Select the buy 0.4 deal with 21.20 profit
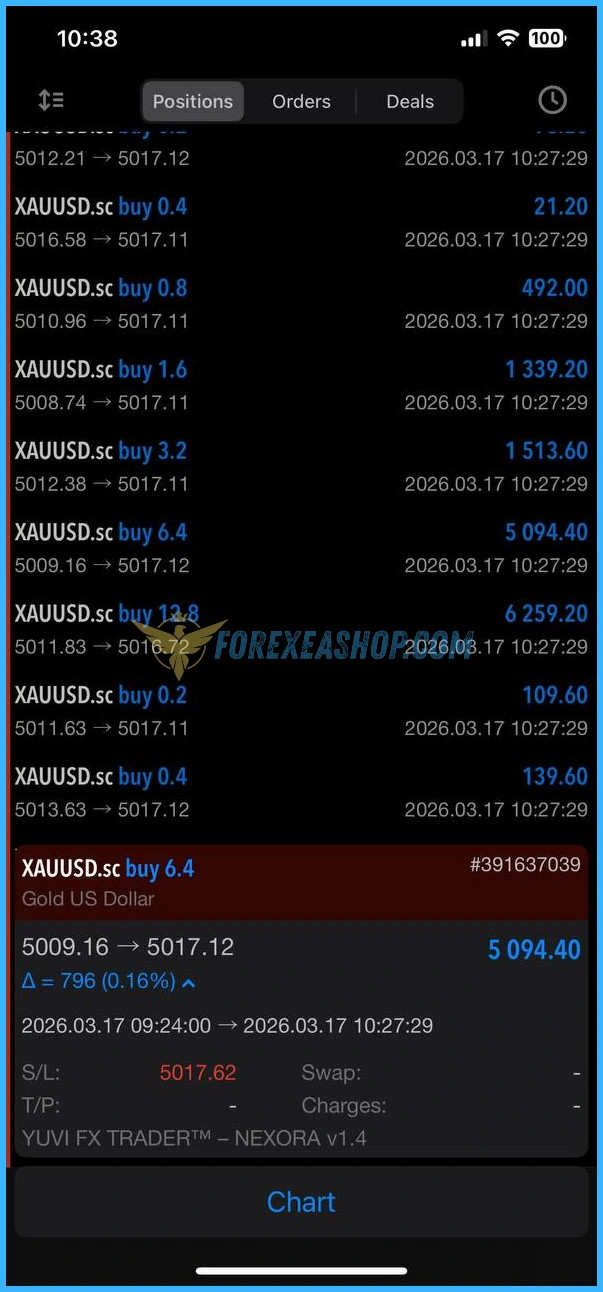 (x=301, y=222)
